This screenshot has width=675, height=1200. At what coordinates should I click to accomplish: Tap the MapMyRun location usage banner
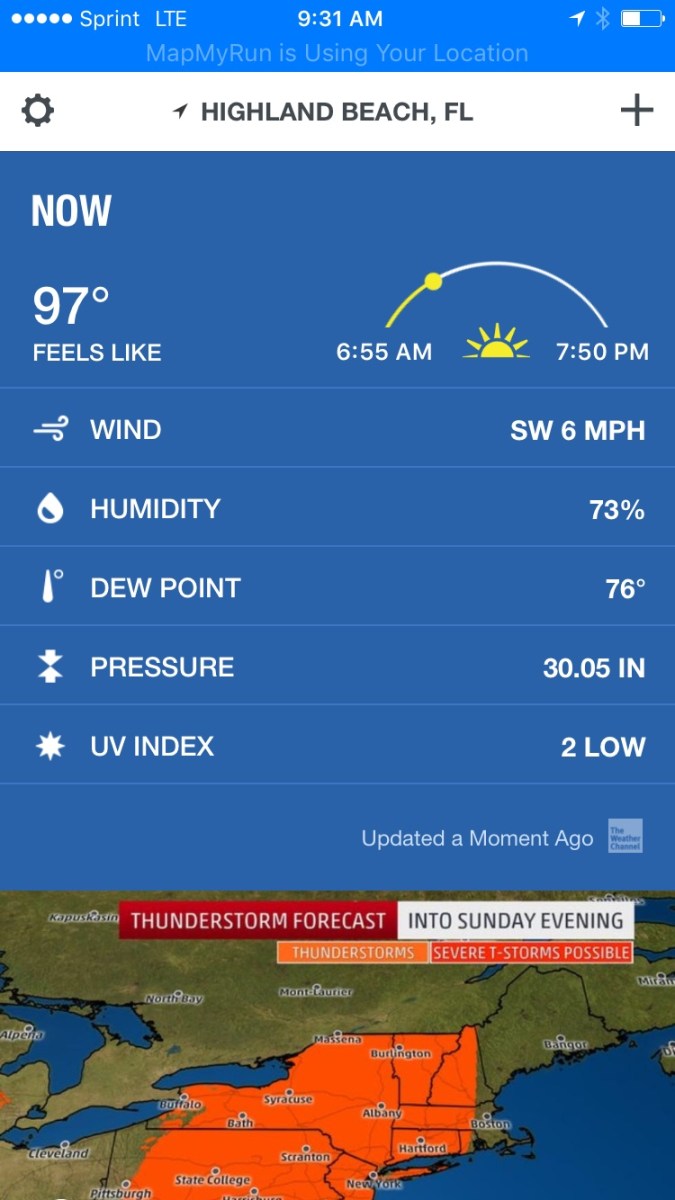(337, 53)
